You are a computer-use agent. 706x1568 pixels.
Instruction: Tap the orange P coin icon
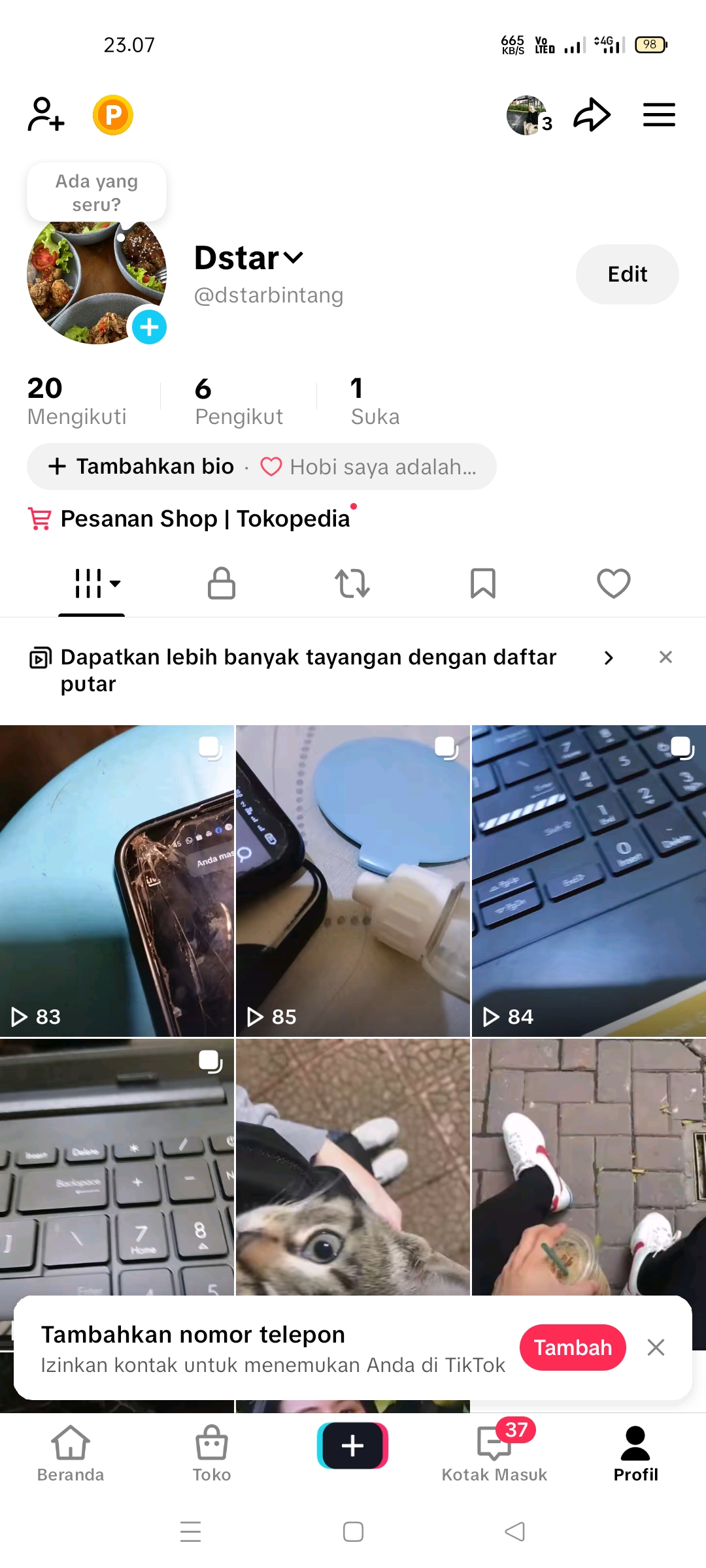pyautogui.click(x=113, y=115)
